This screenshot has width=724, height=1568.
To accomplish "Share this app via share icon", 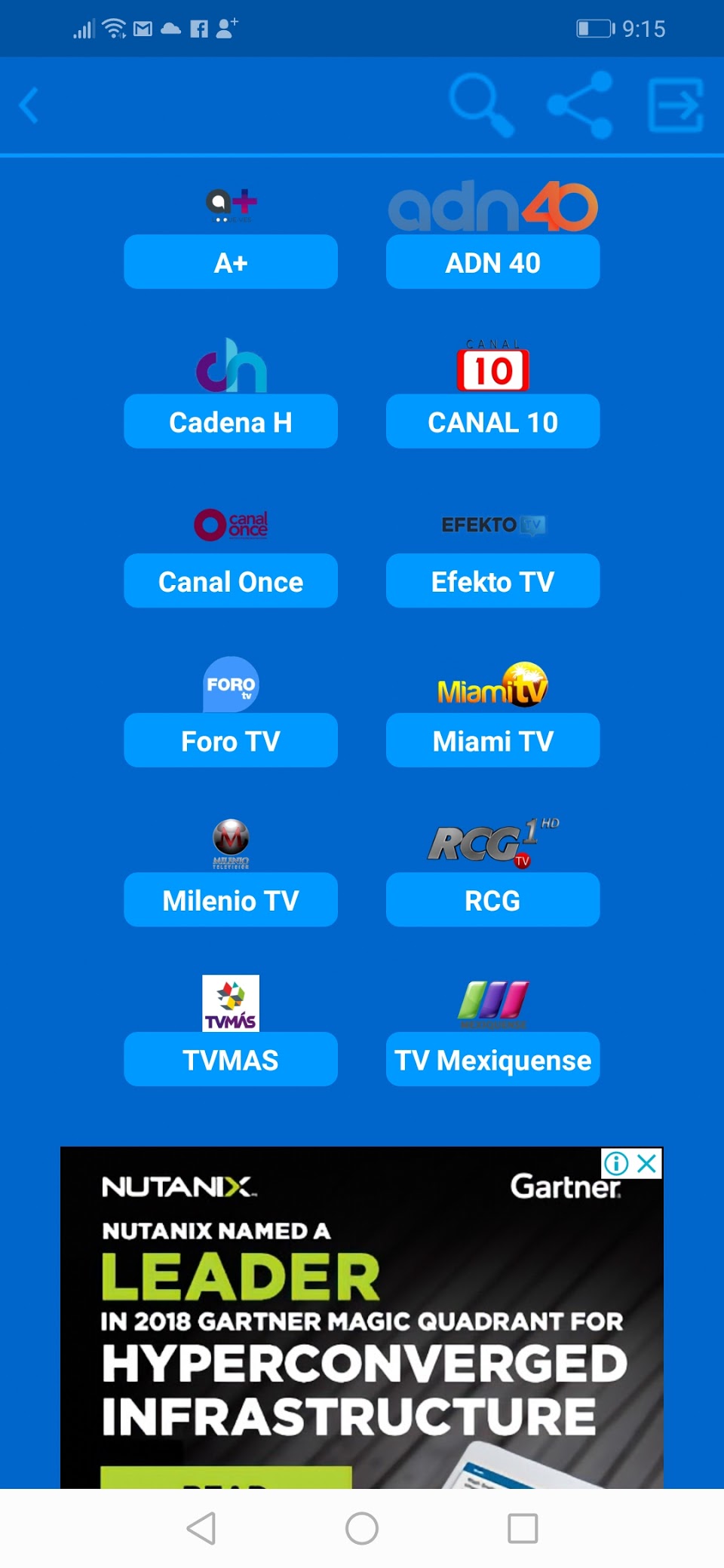I will (x=579, y=105).
